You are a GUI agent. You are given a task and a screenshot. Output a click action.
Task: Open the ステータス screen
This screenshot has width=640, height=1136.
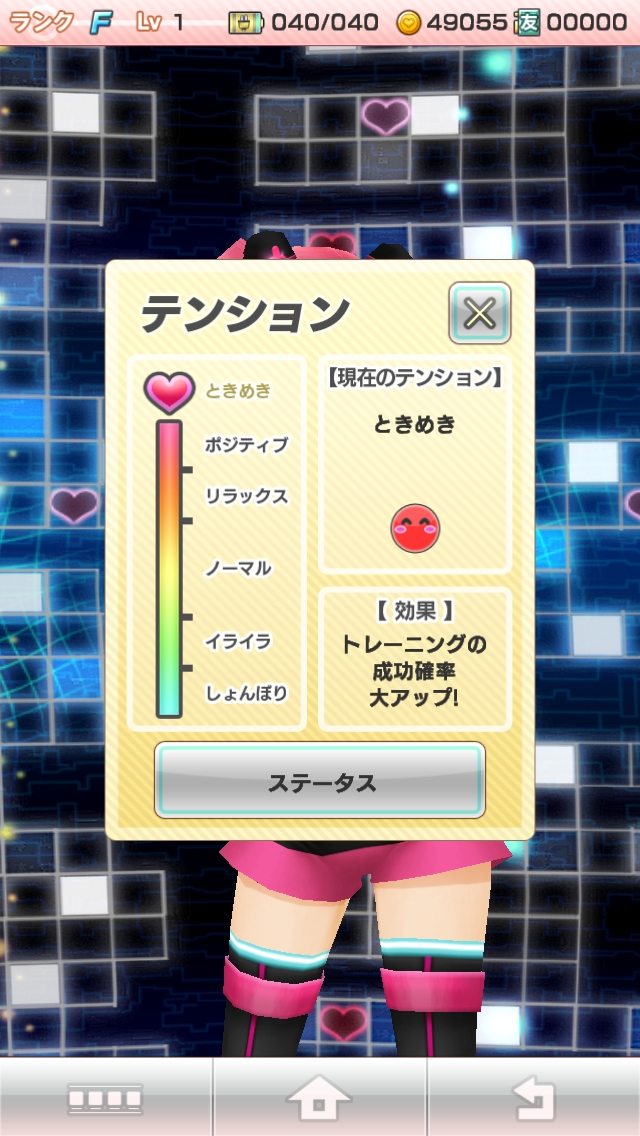pyautogui.click(x=320, y=780)
